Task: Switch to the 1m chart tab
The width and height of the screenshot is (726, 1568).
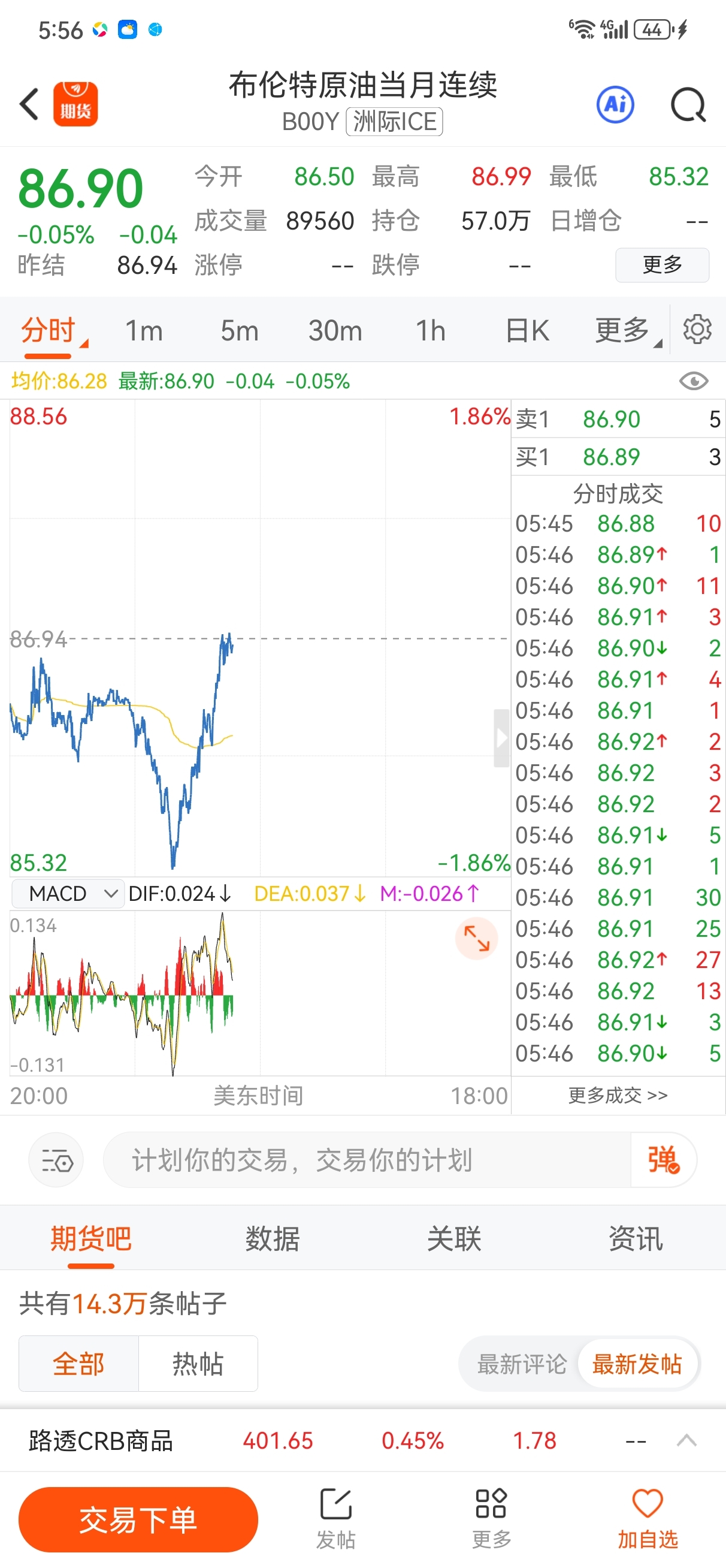Action: 144,330
